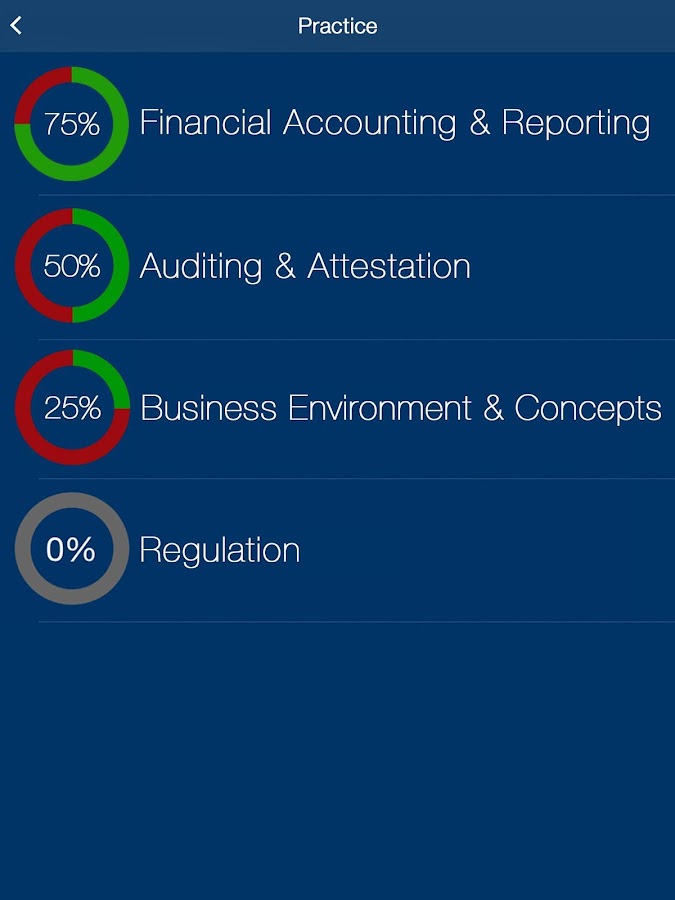The width and height of the screenshot is (675, 900).
Task: Open Financial Accounting & Reporting practice
Action: click(394, 123)
